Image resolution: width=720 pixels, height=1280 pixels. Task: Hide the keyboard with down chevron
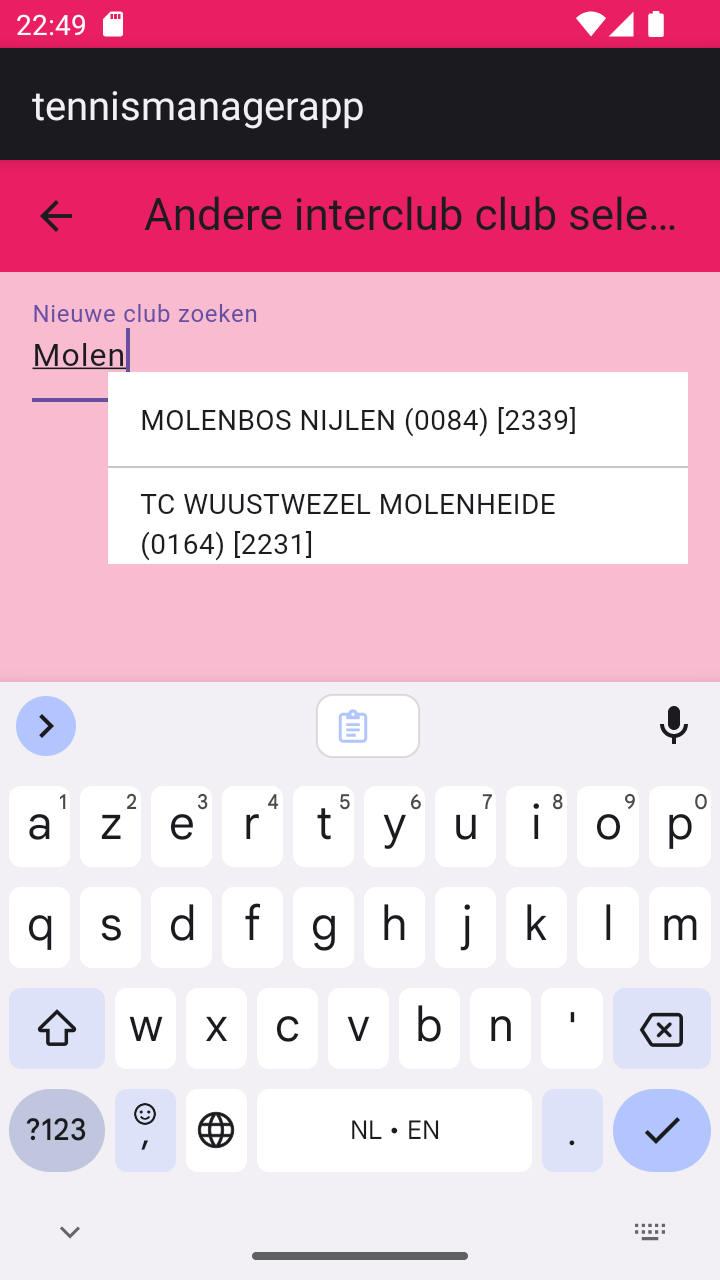(x=70, y=1232)
